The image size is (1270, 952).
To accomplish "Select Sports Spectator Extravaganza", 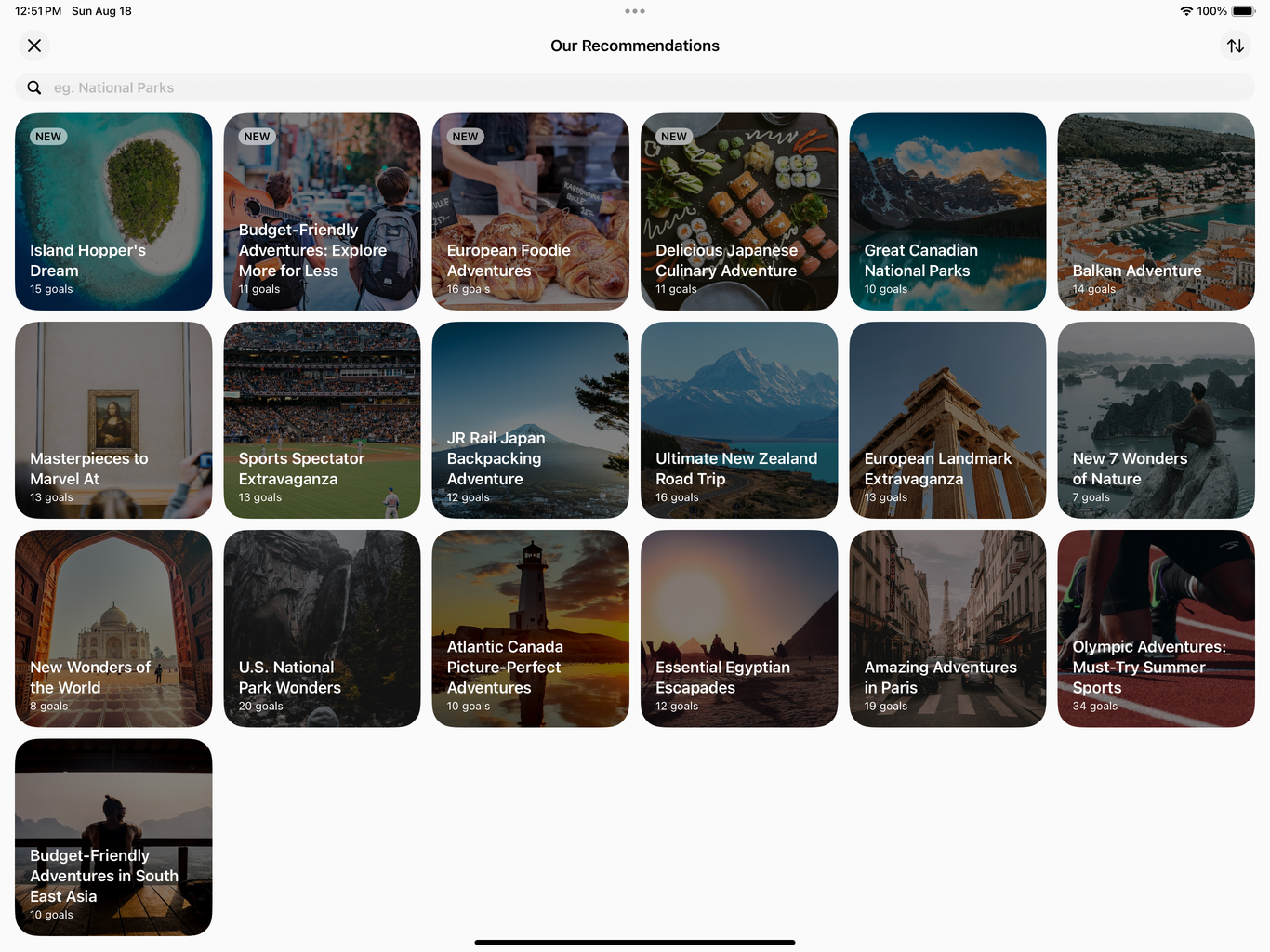I will [x=322, y=420].
